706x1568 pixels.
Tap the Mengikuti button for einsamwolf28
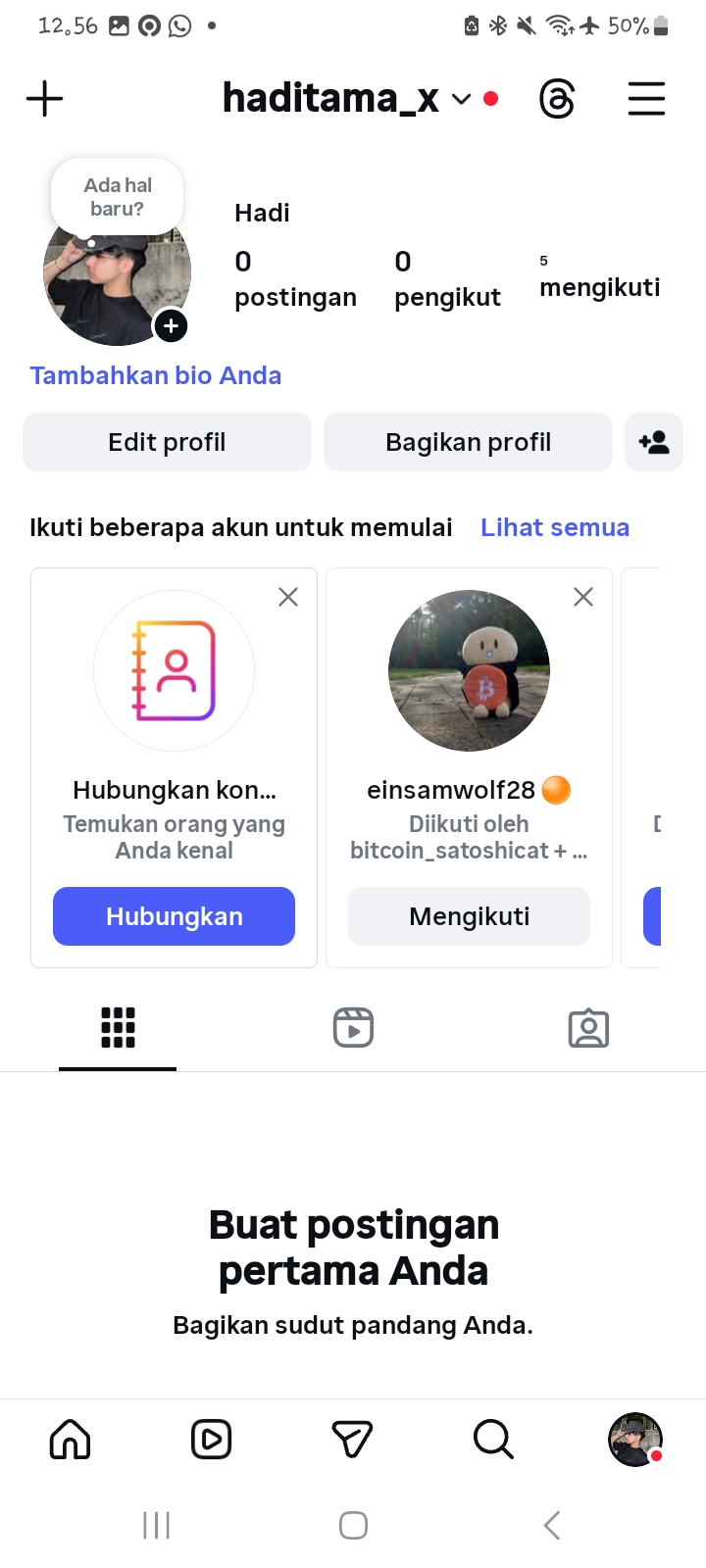469,916
